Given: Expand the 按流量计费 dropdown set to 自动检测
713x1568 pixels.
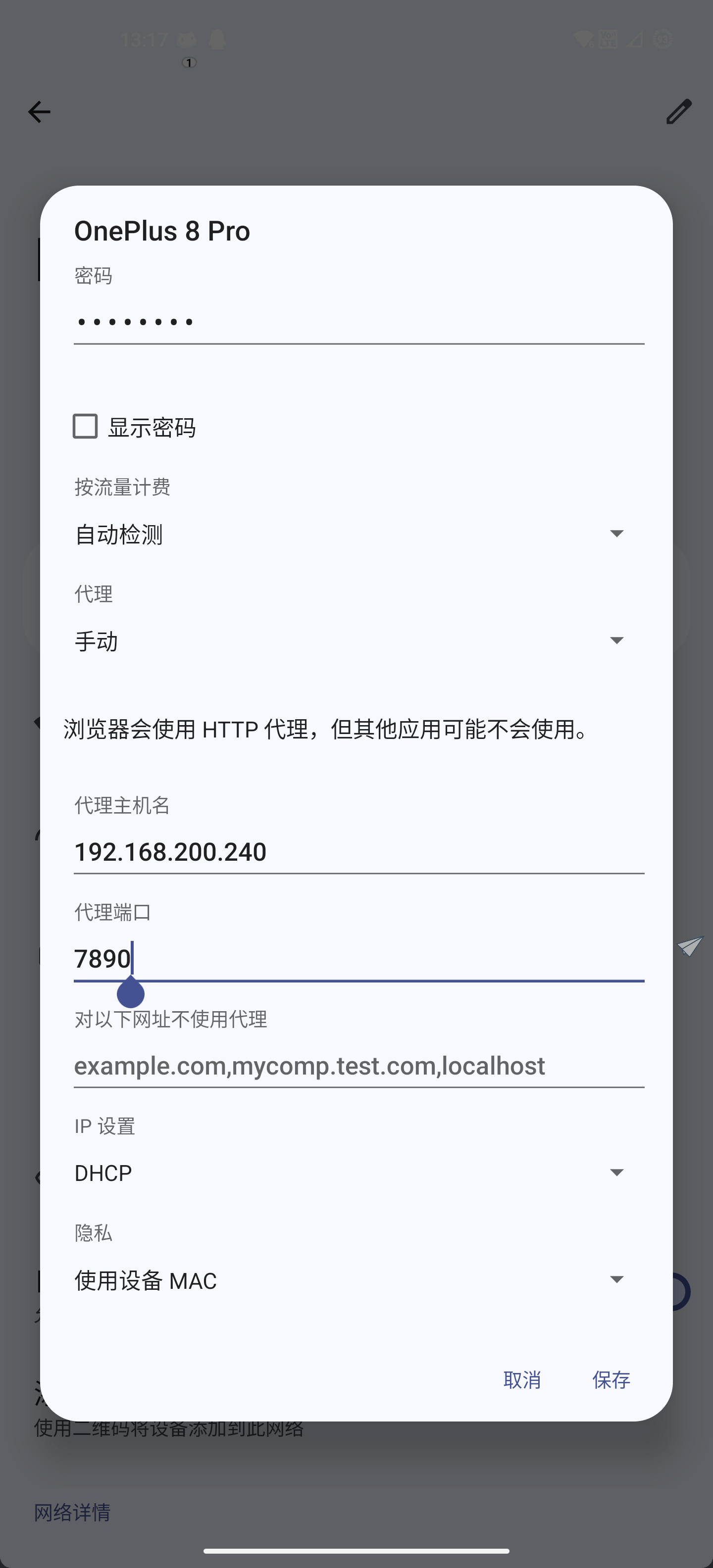Looking at the screenshot, I should (350, 534).
